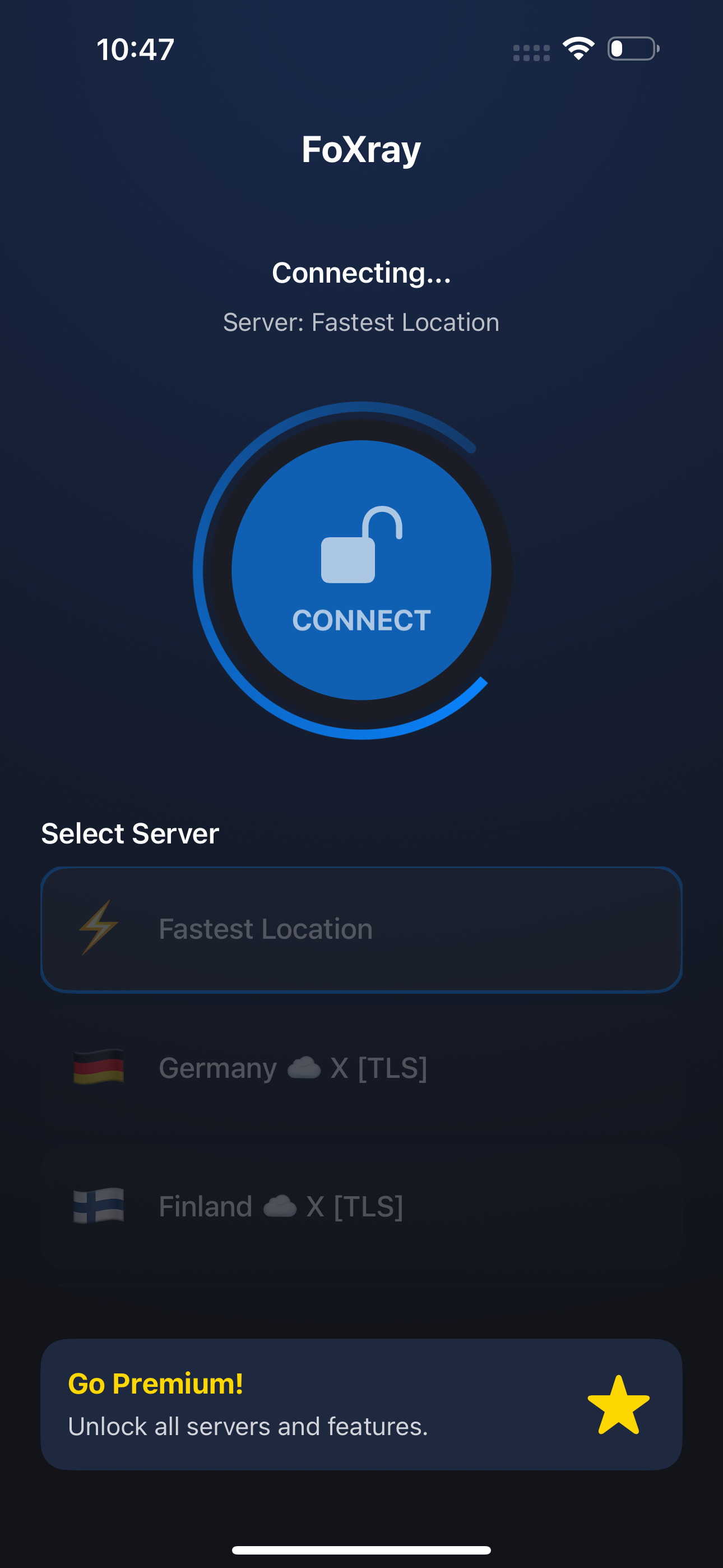Pick the Finland X [TLS] server

pos(361,1206)
